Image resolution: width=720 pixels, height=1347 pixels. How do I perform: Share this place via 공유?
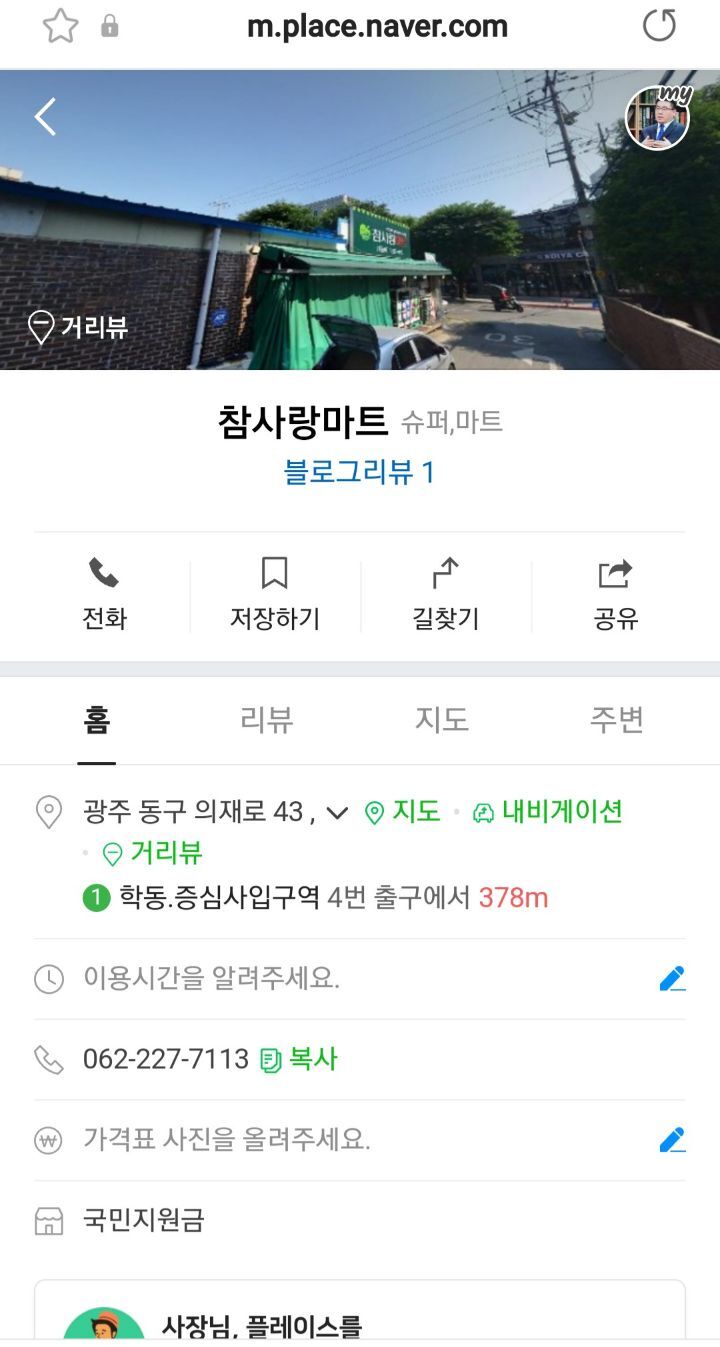click(x=615, y=595)
